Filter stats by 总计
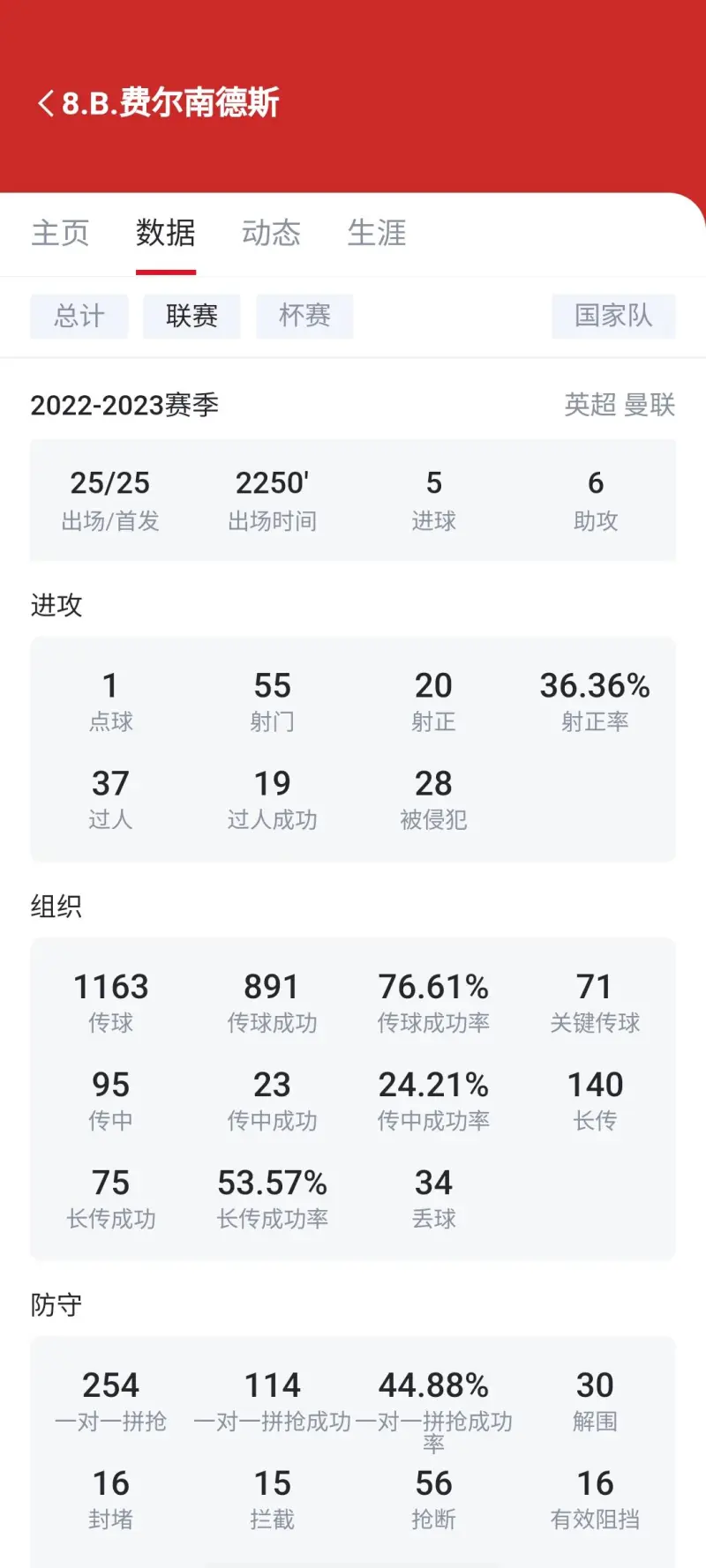The height and width of the screenshot is (1568, 706). 79,316
